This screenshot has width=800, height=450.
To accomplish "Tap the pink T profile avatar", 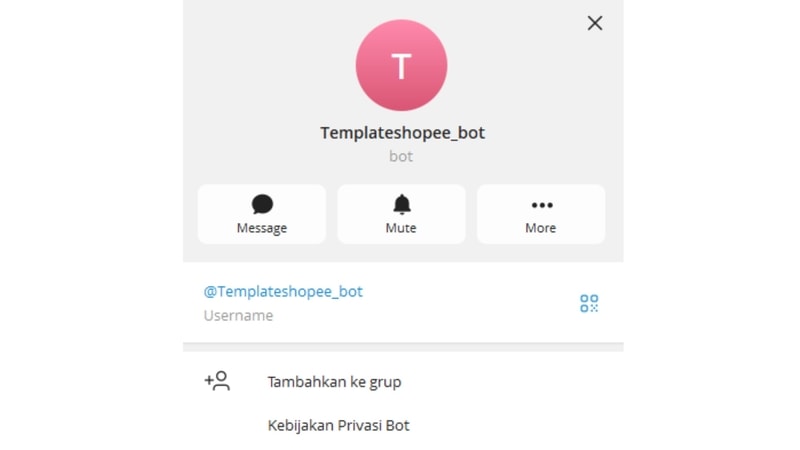I will [401, 66].
